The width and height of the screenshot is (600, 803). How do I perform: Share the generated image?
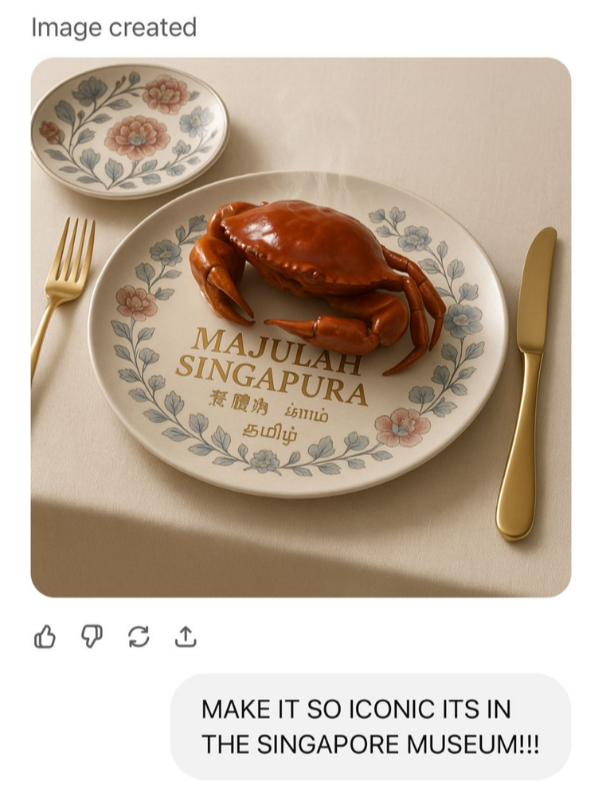pos(186,637)
